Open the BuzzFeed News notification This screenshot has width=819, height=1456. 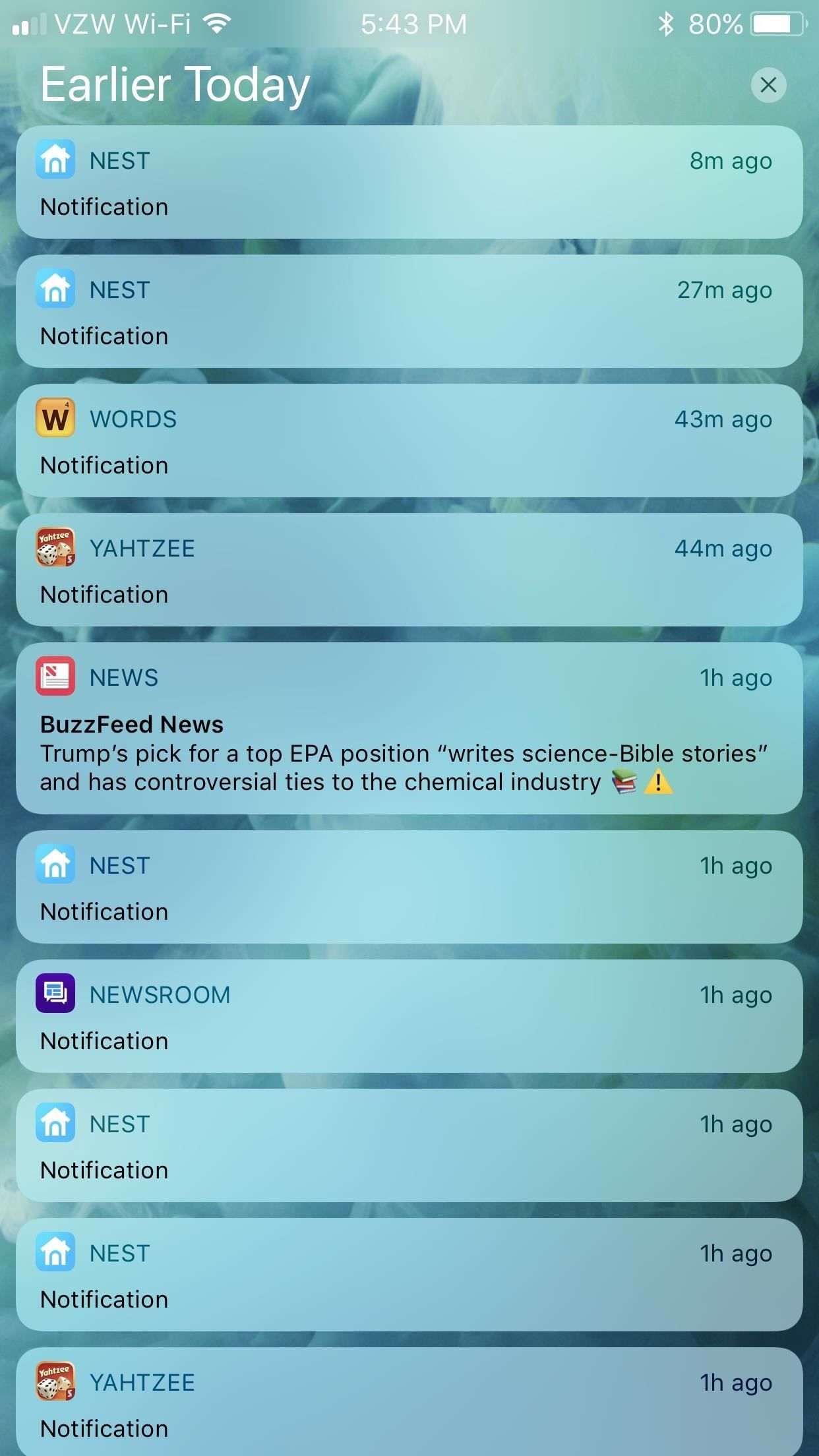coord(409,729)
